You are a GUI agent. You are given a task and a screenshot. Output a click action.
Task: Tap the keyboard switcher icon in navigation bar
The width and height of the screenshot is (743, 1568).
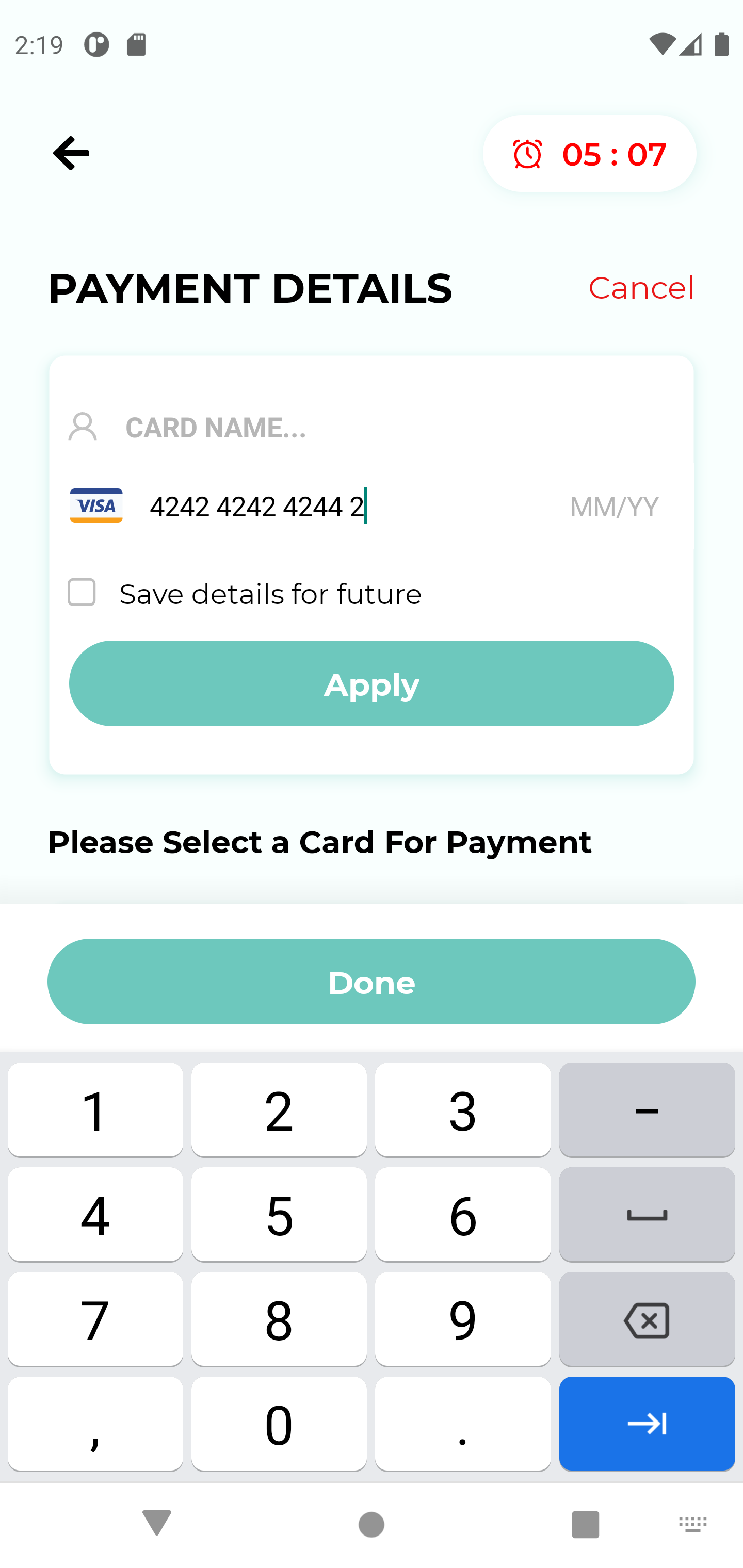click(x=691, y=1525)
